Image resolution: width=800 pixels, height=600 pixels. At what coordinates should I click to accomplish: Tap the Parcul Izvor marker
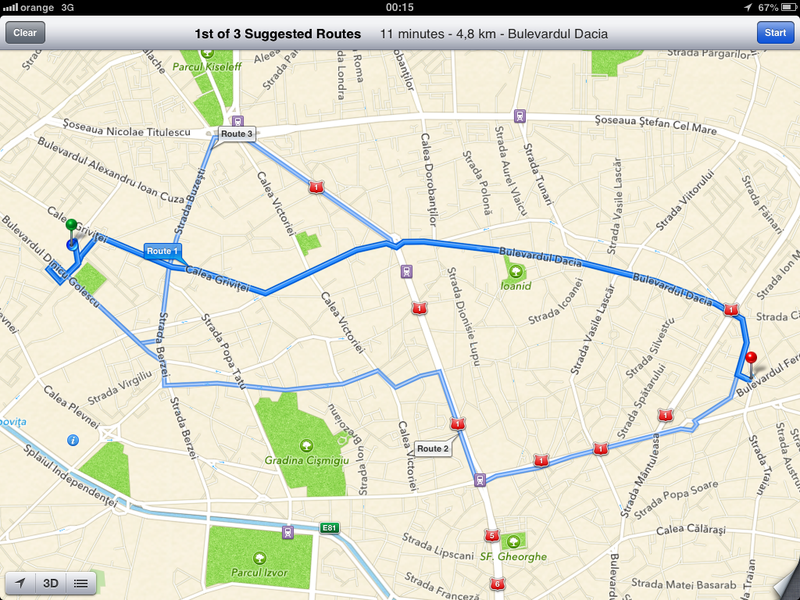[261, 558]
